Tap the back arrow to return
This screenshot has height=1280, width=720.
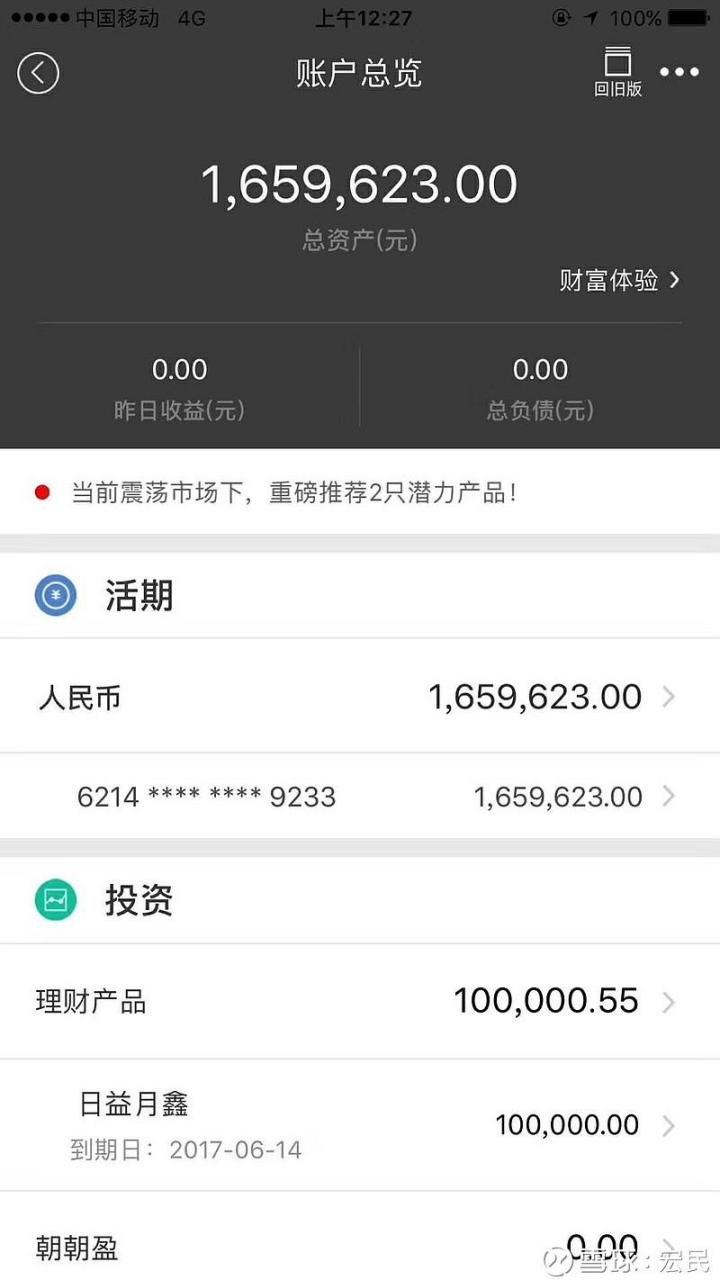point(38,73)
